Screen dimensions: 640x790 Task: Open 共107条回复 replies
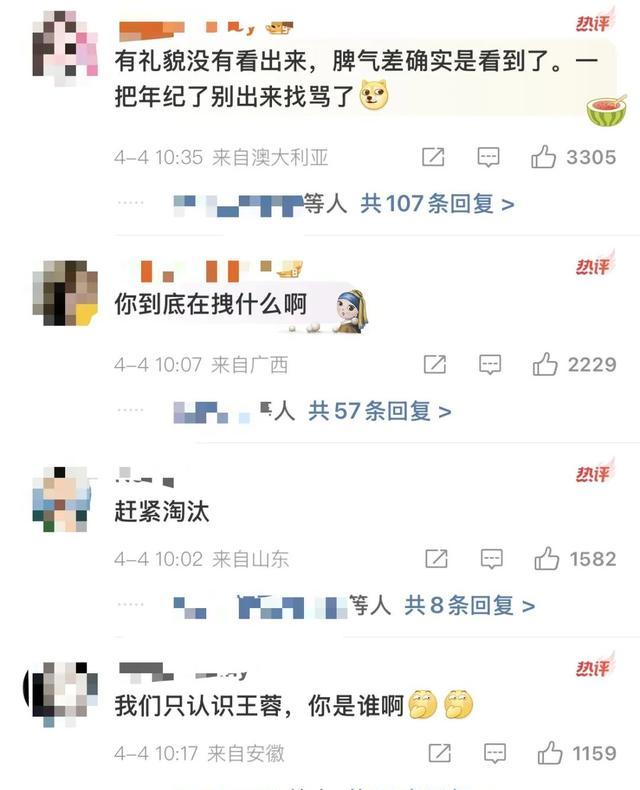click(x=437, y=204)
